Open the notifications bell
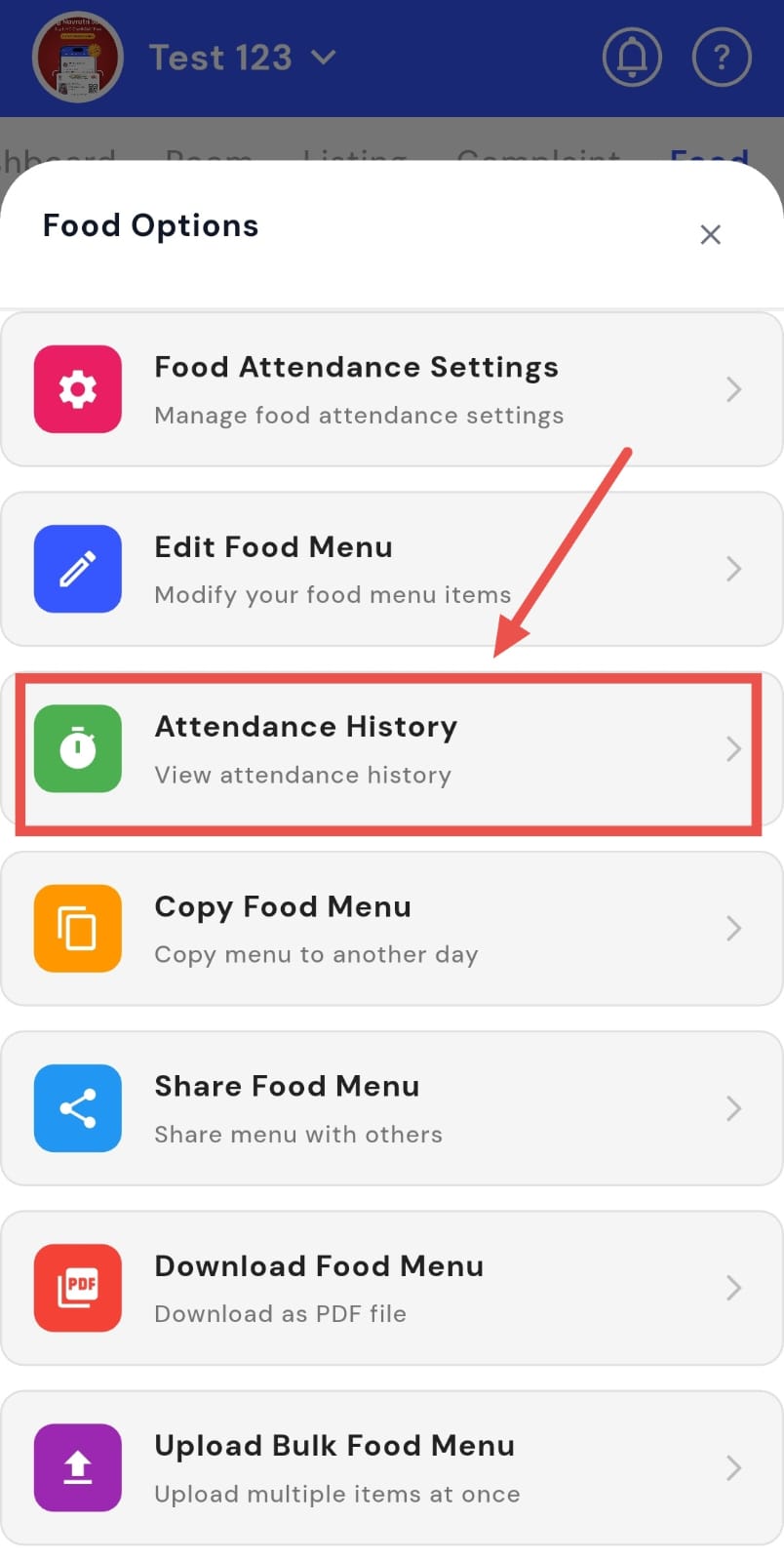784x1561 pixels. pyautogui.click(x=632, y=58)
